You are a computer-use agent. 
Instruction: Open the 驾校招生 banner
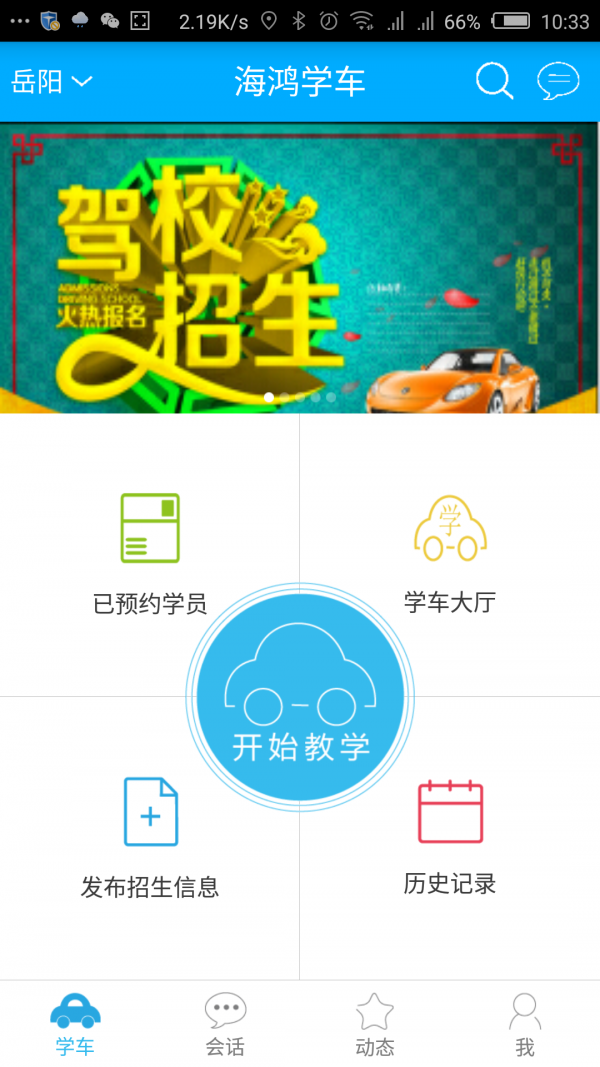(x=300, y=268)
